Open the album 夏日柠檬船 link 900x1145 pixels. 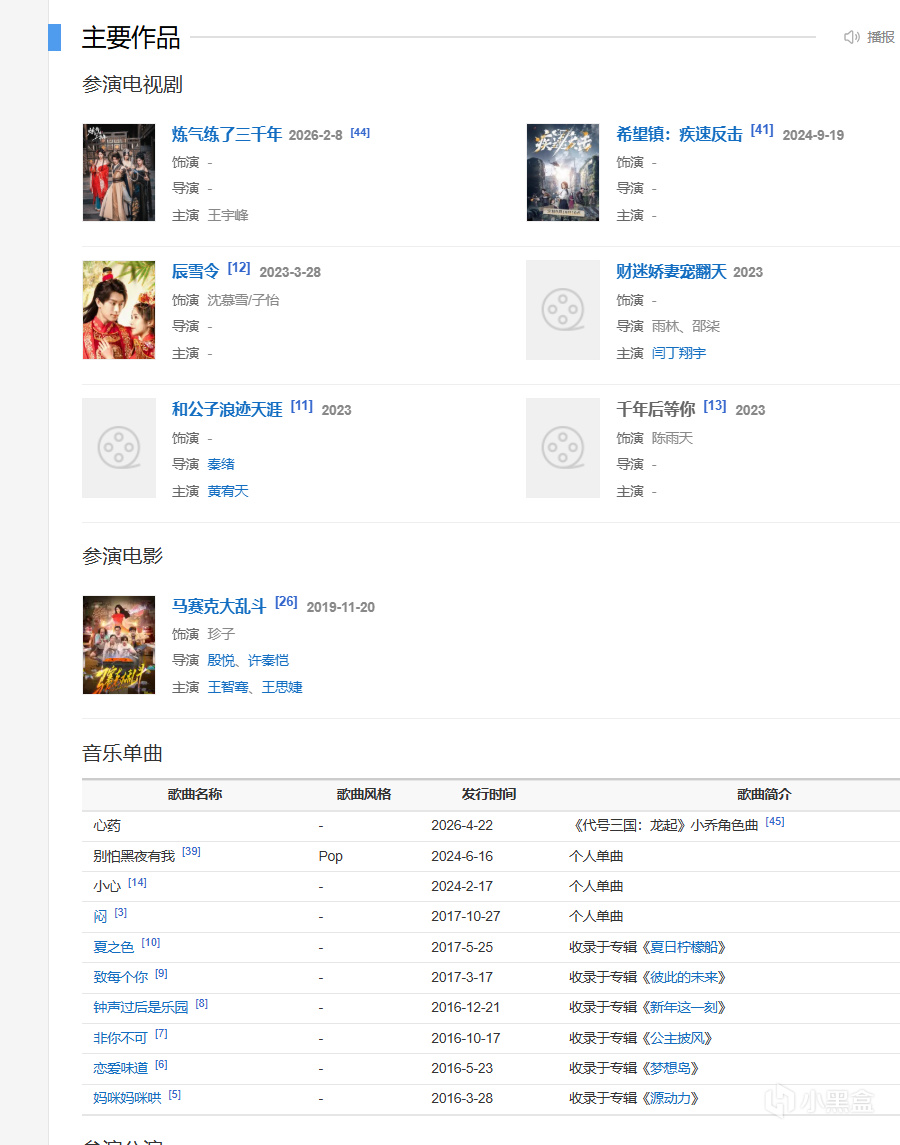tap(684, 947)
